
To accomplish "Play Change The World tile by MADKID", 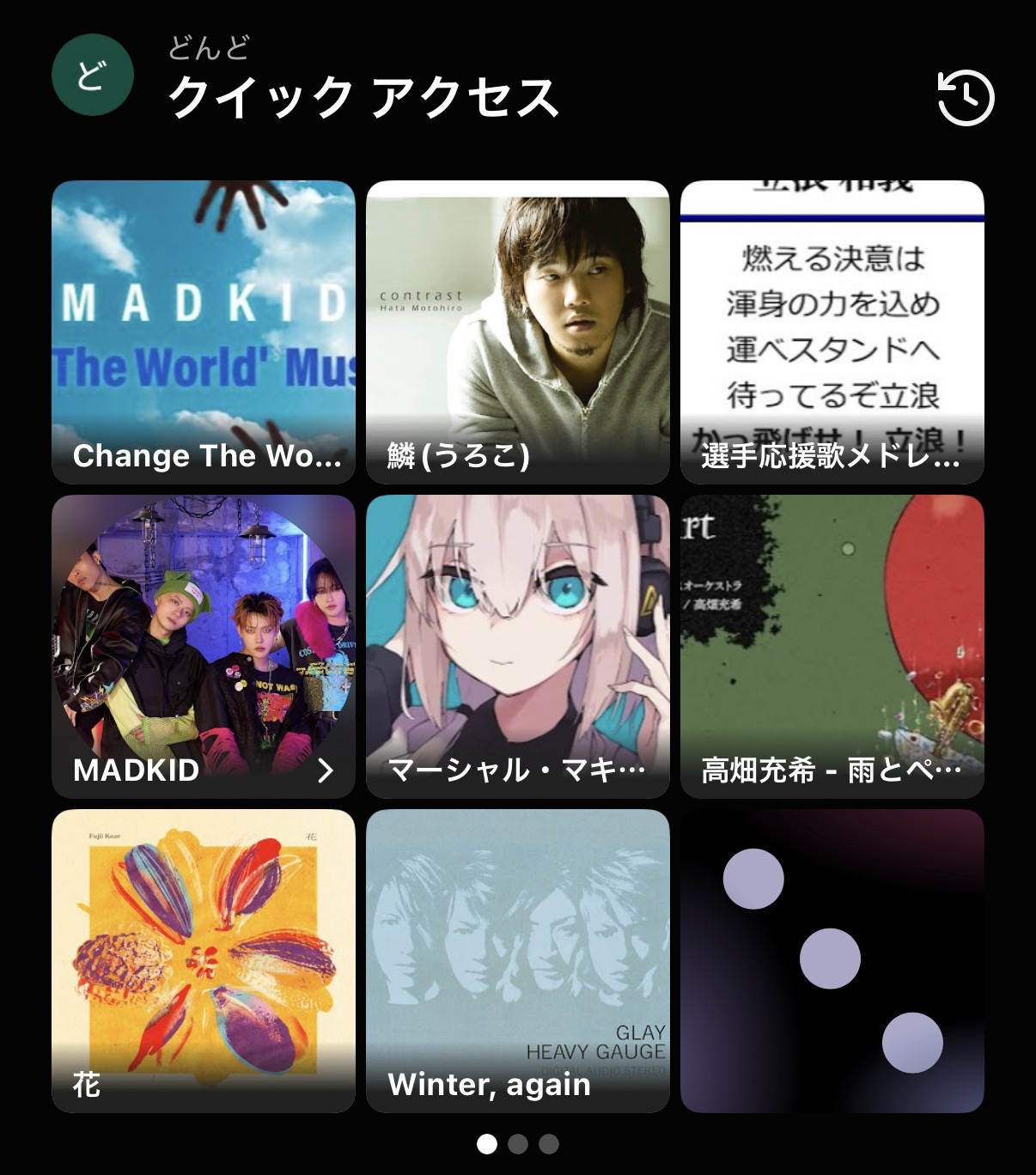I will (x=204, y=332).
